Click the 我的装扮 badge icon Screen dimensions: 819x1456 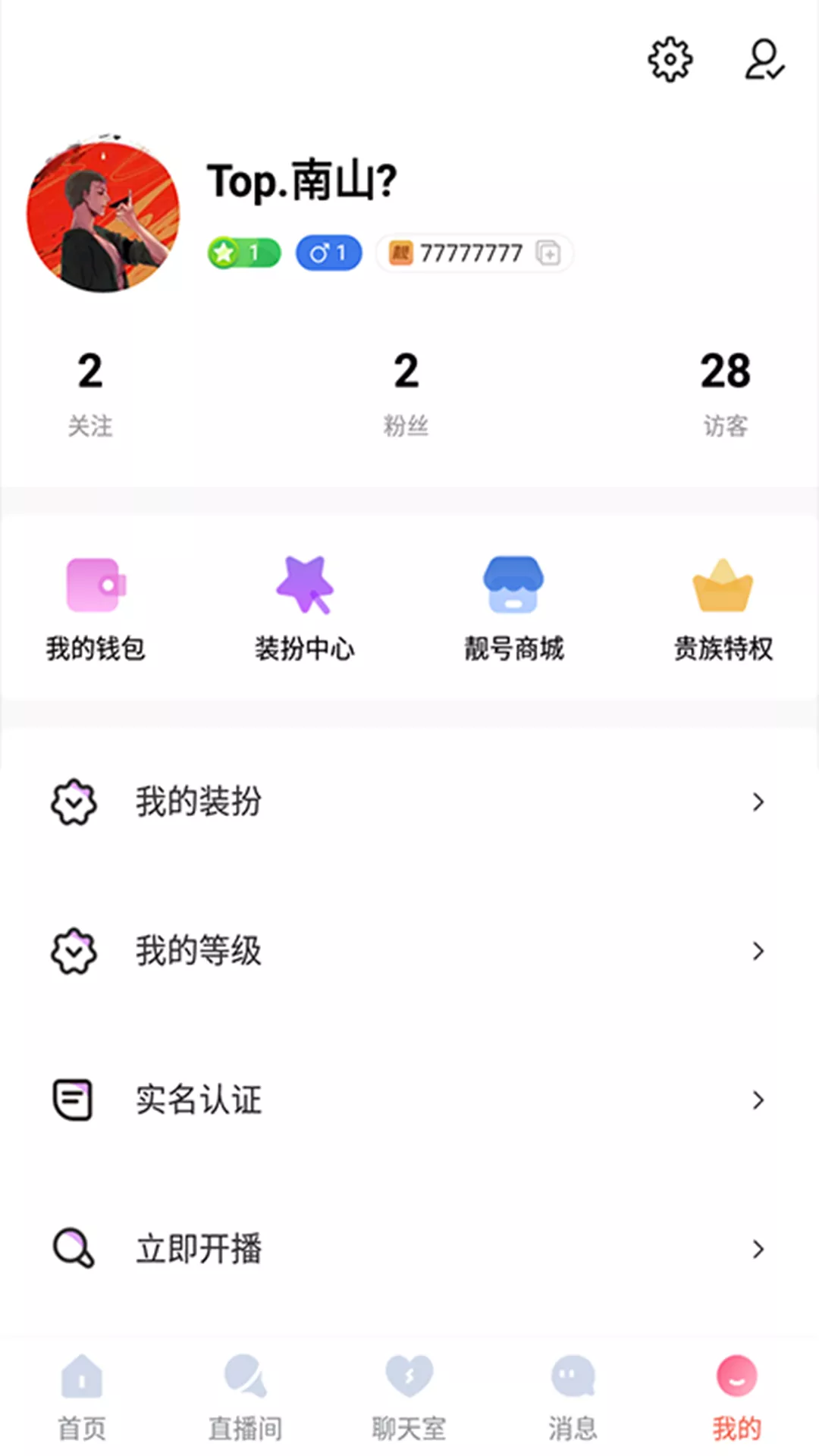[73, 802]
